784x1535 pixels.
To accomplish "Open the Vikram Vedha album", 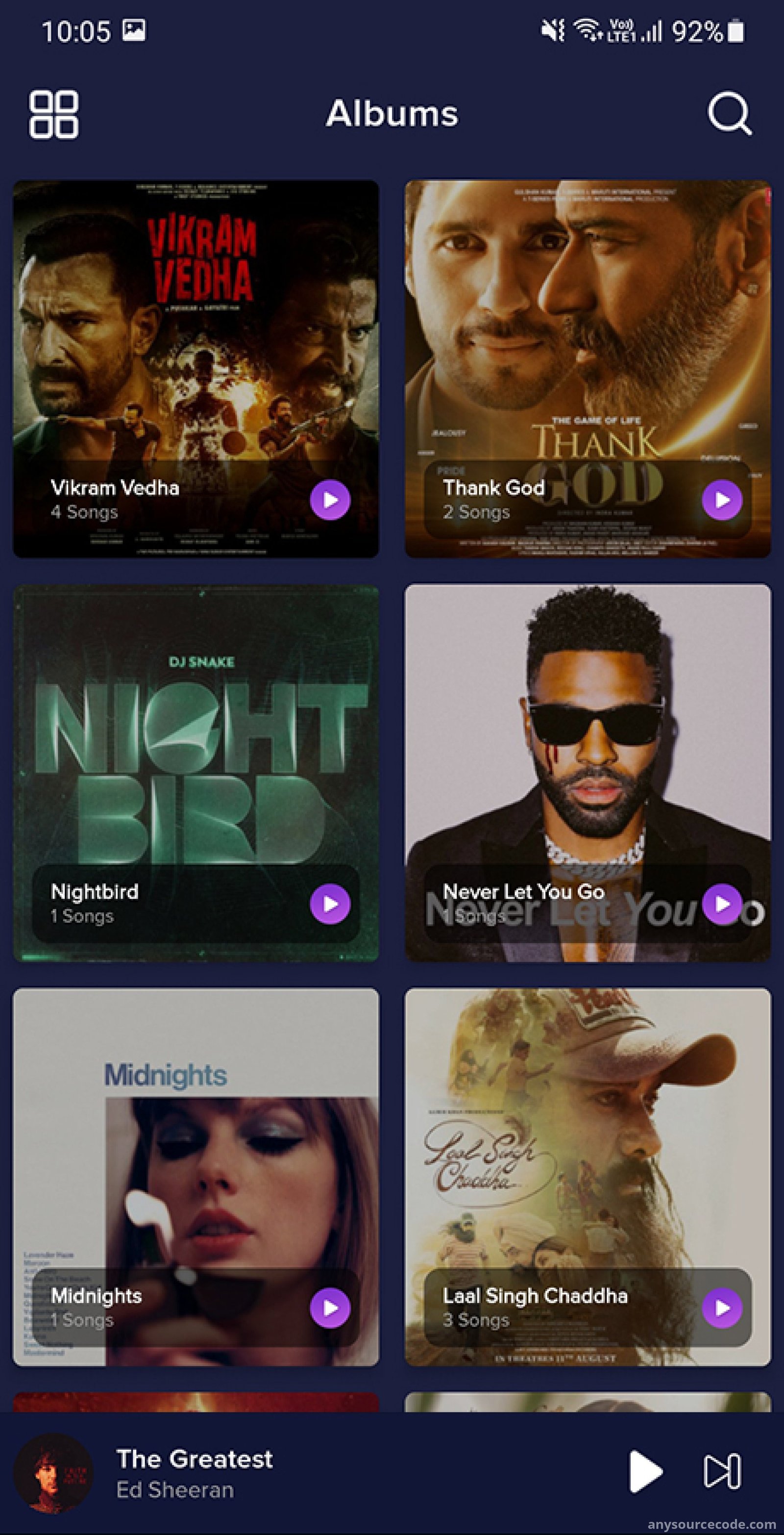I will coord(196,369).
